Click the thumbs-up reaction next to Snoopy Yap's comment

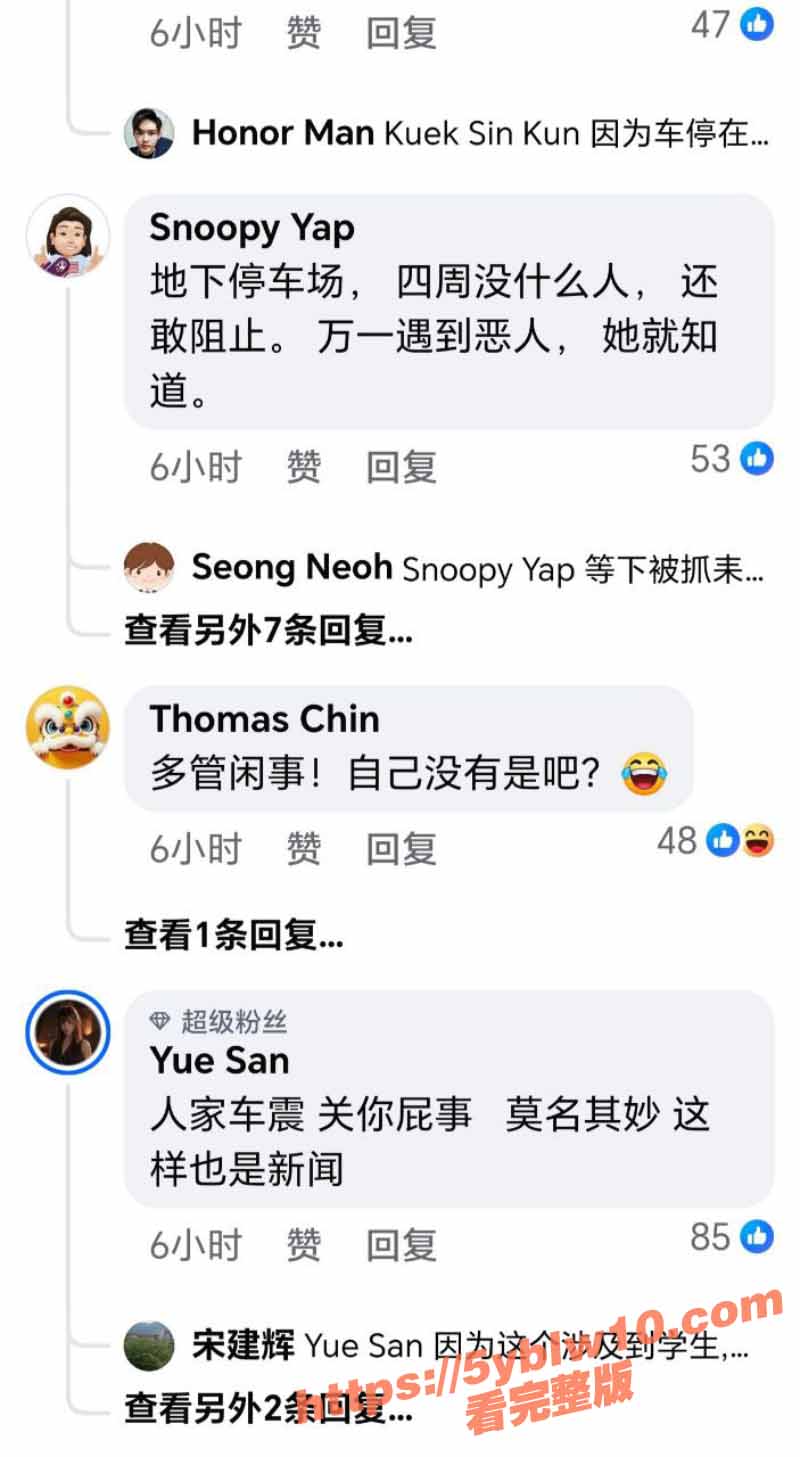[x=757, y=461]
